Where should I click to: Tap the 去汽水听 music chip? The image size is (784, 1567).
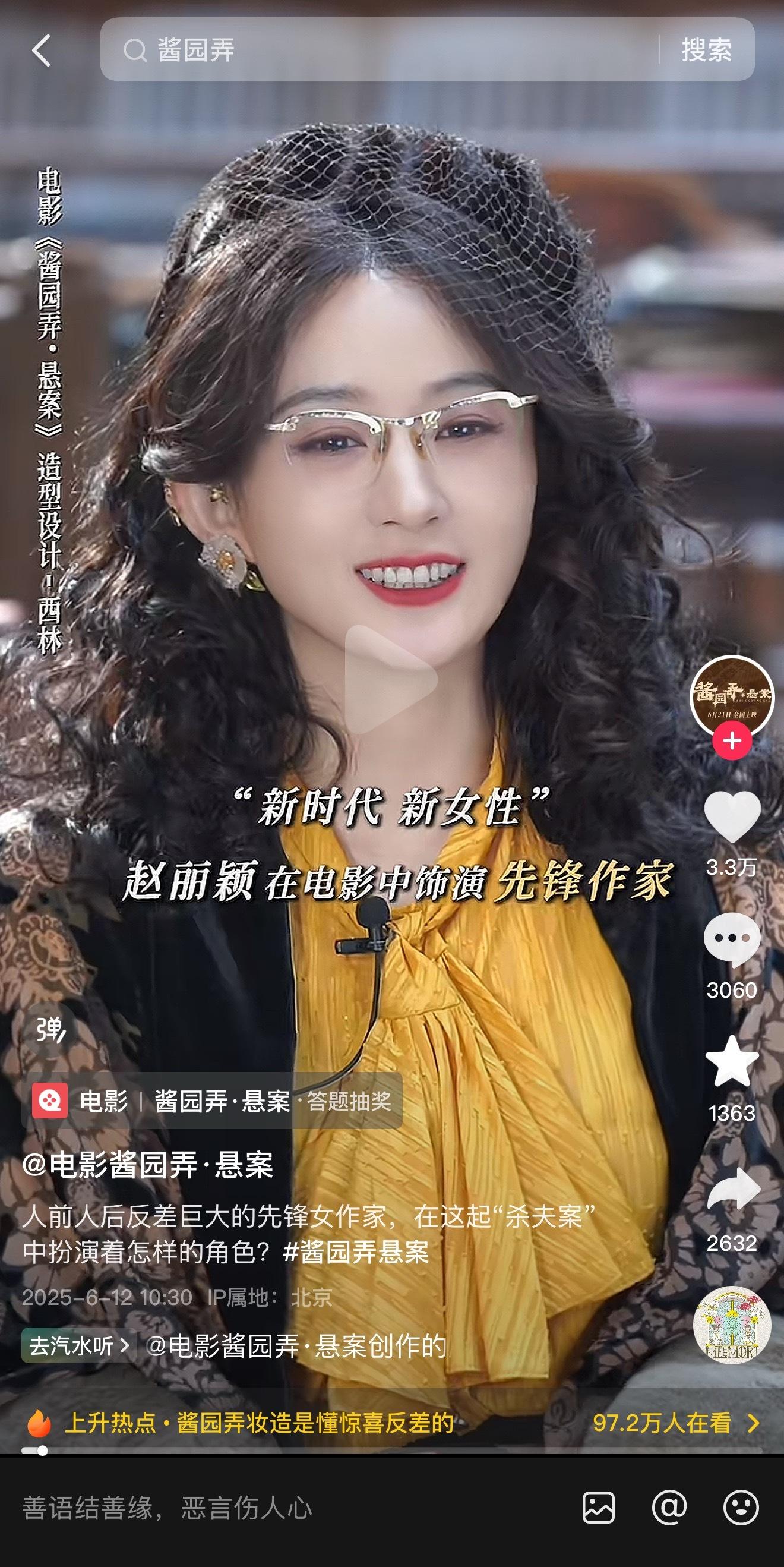point(78,1345)
